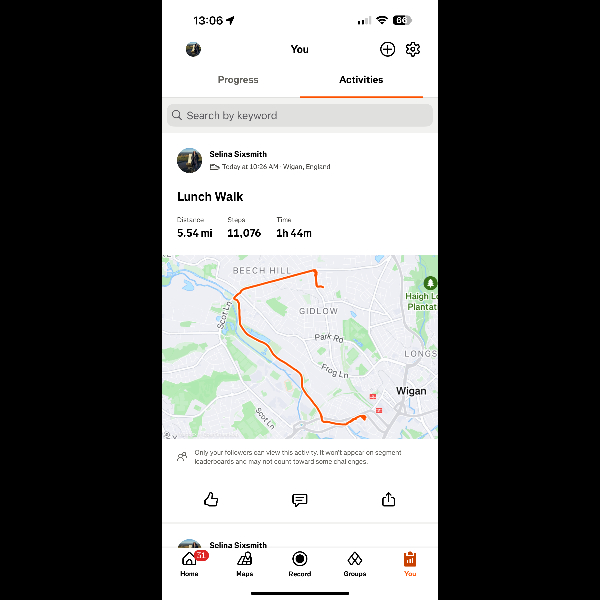Comment on the Lunch Walk activity
The width and height of the screenshot is (600, 600).
(x=299, y=499)
